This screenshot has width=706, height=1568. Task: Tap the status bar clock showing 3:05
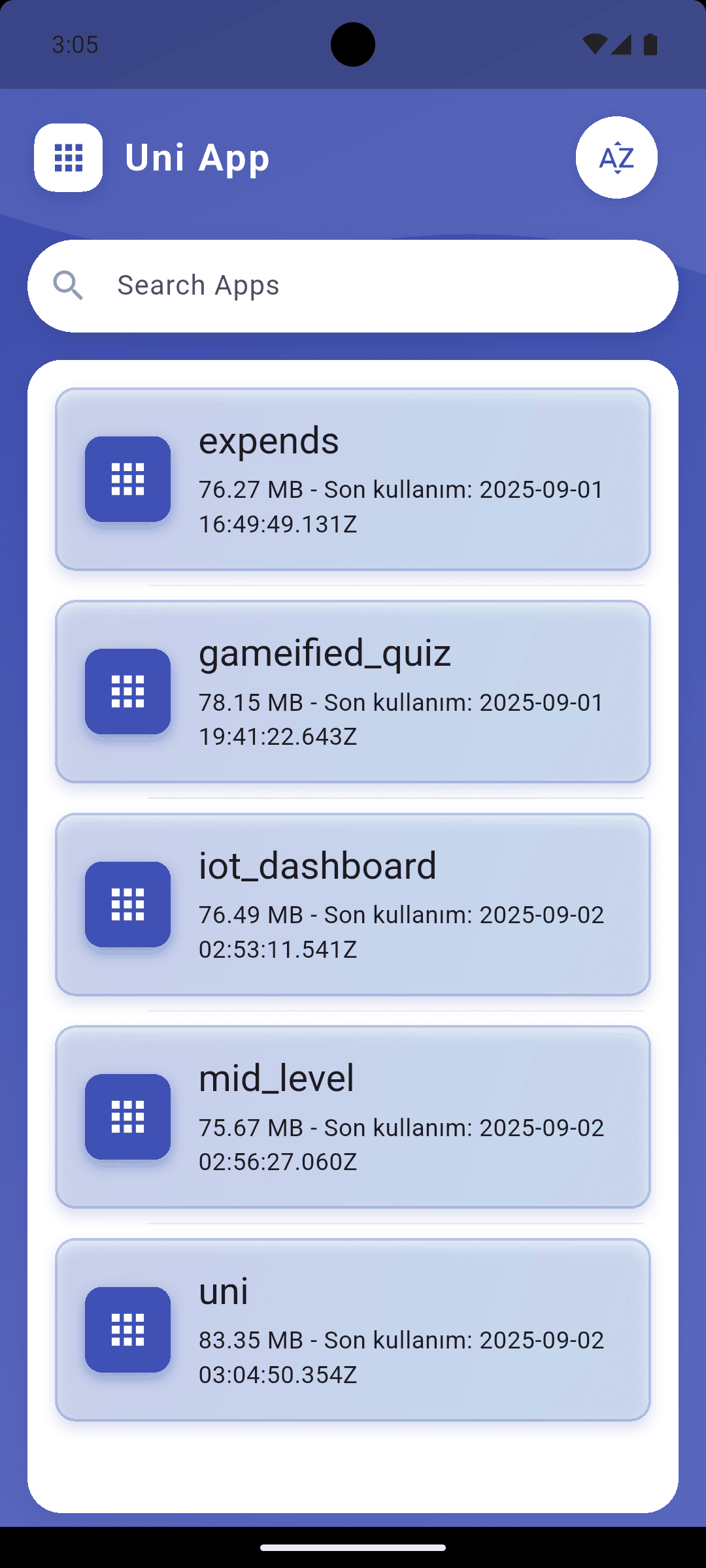click(x=75, y=44)
